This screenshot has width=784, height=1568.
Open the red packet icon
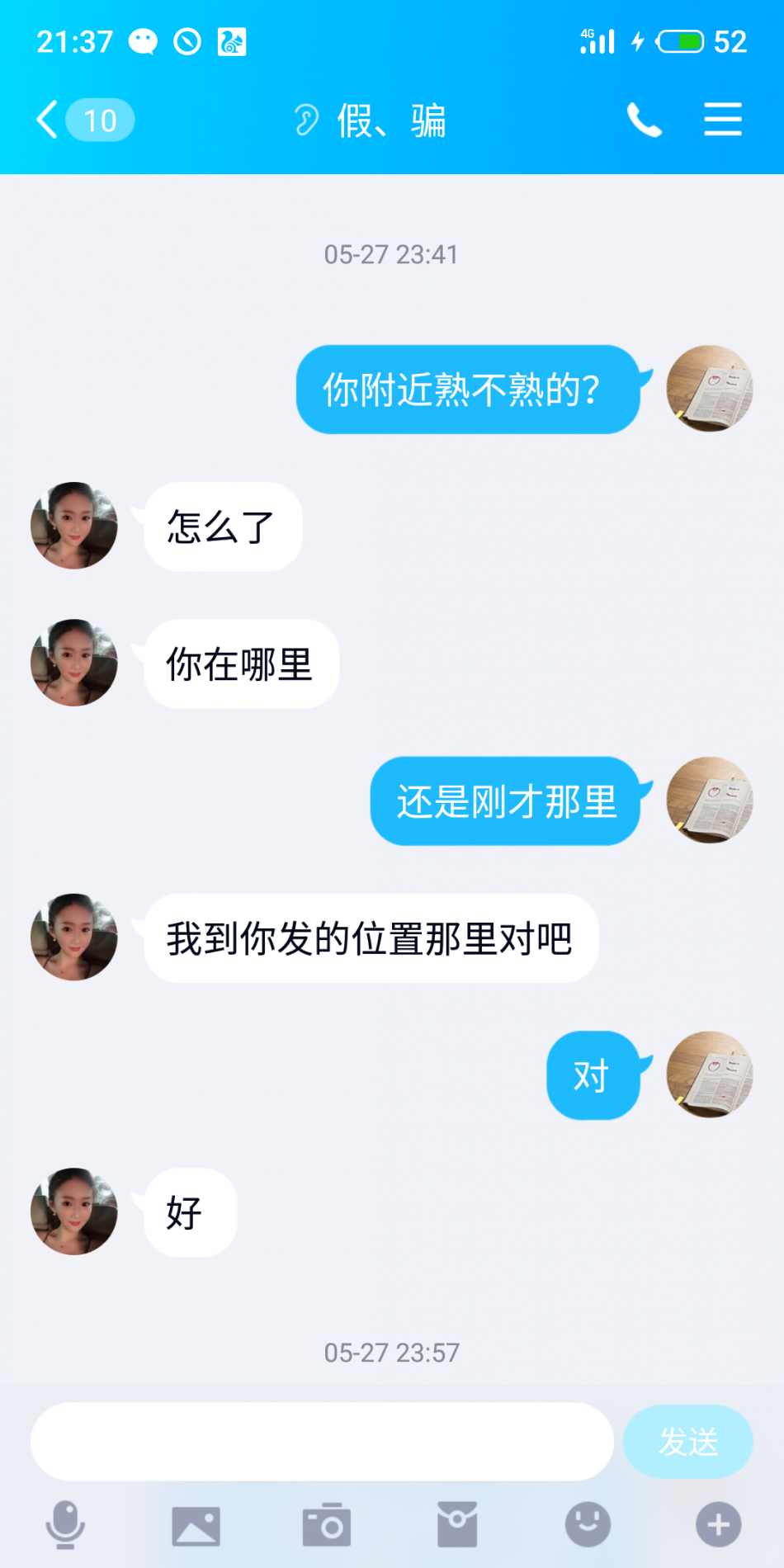click(457, 1525)
